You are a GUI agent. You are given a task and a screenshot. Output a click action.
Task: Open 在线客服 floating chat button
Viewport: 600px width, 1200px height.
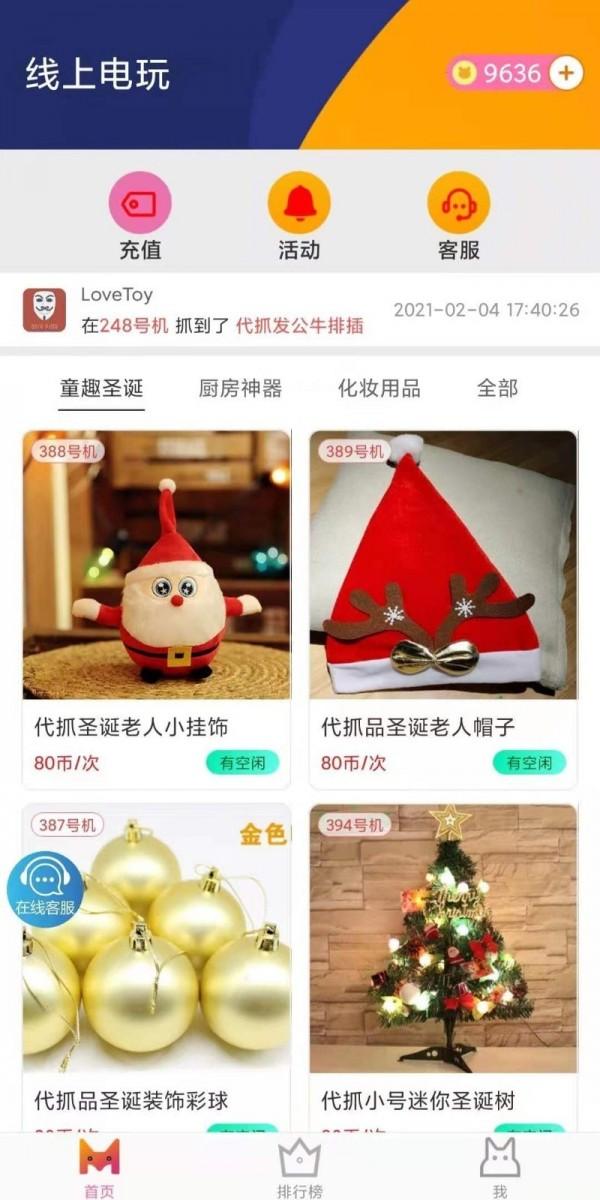(x=45, y=889)
